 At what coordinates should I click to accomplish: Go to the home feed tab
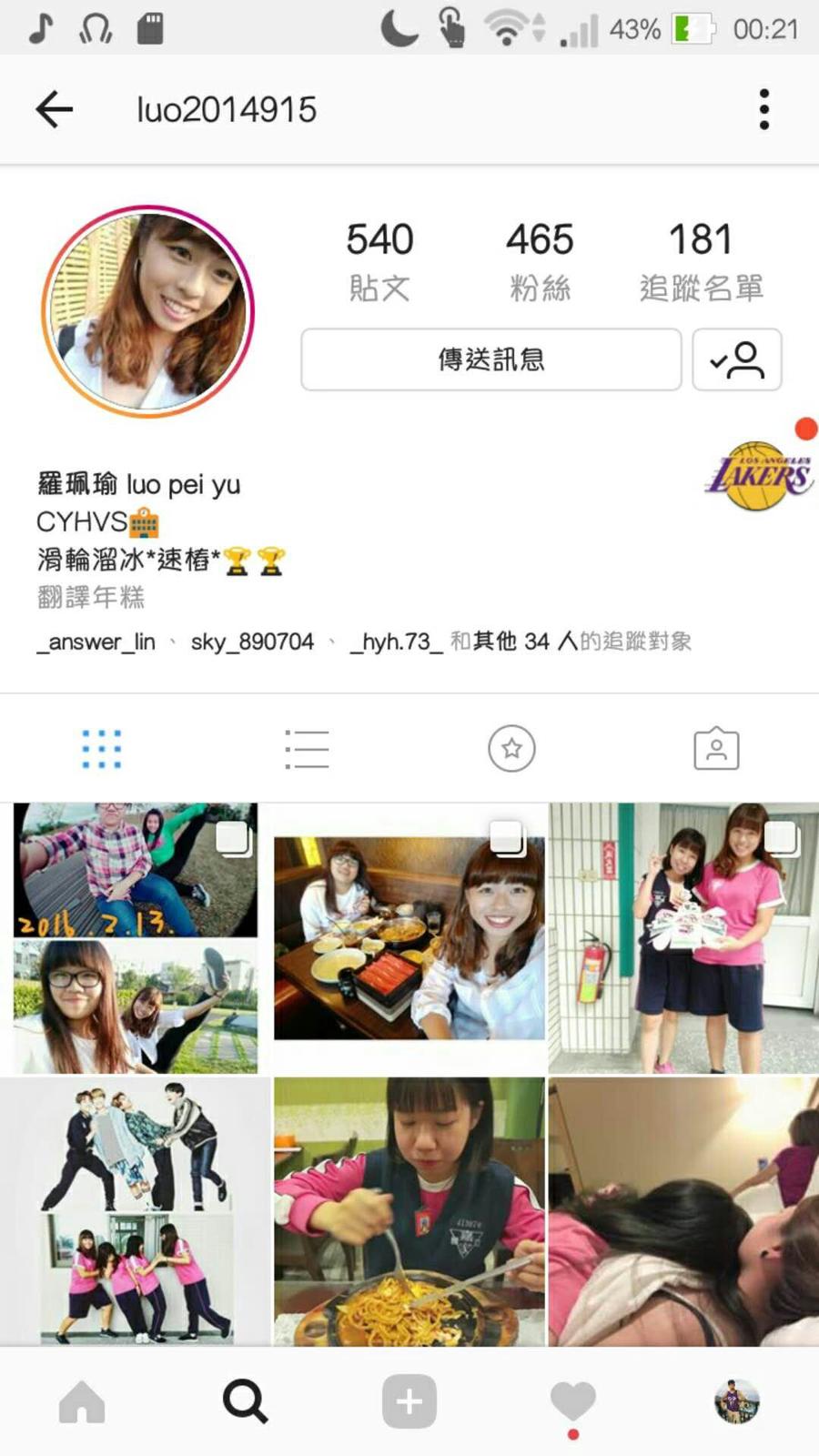point(82,1401)
